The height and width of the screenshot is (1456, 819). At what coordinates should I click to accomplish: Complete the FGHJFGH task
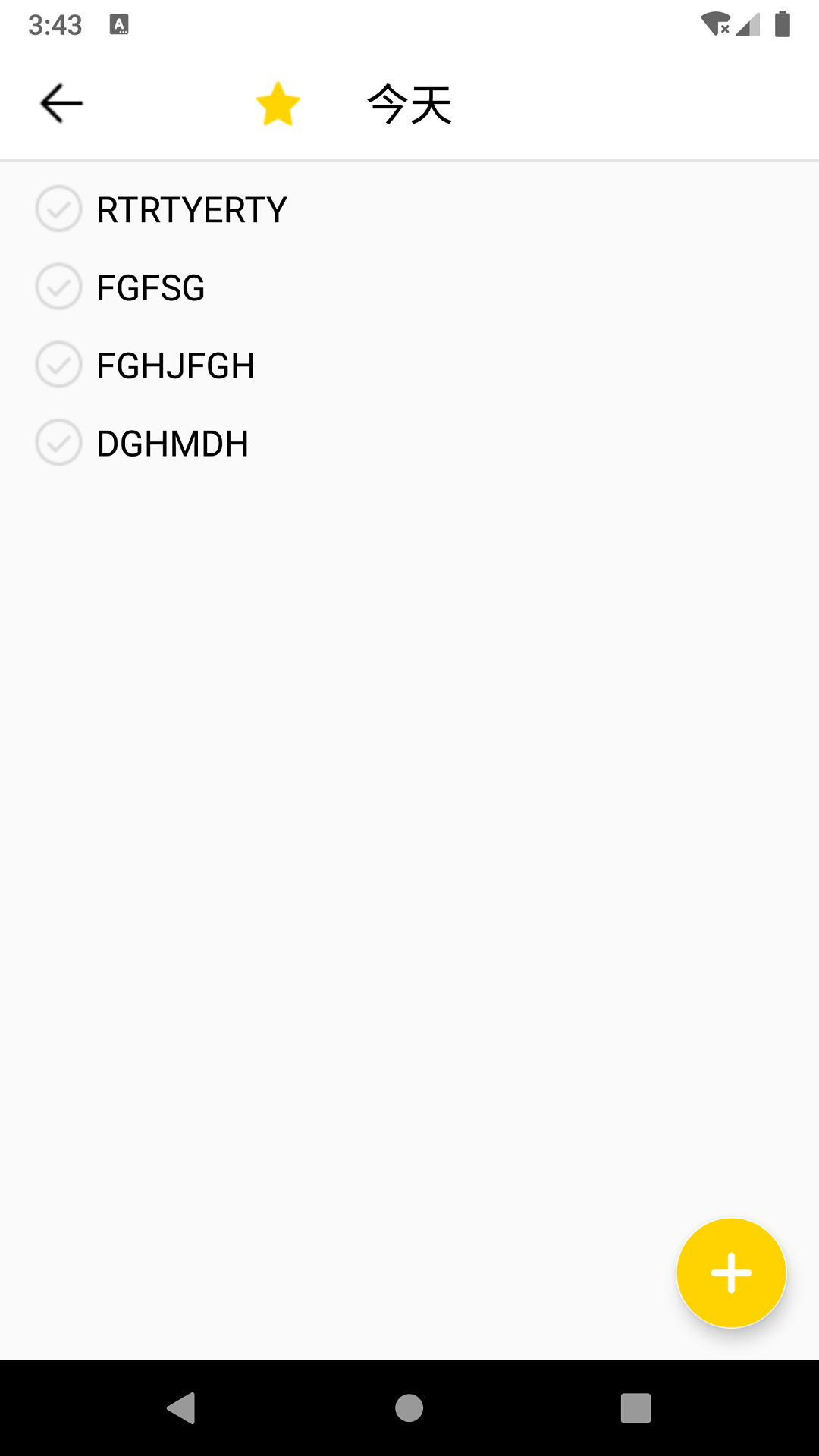coord(58,365)
